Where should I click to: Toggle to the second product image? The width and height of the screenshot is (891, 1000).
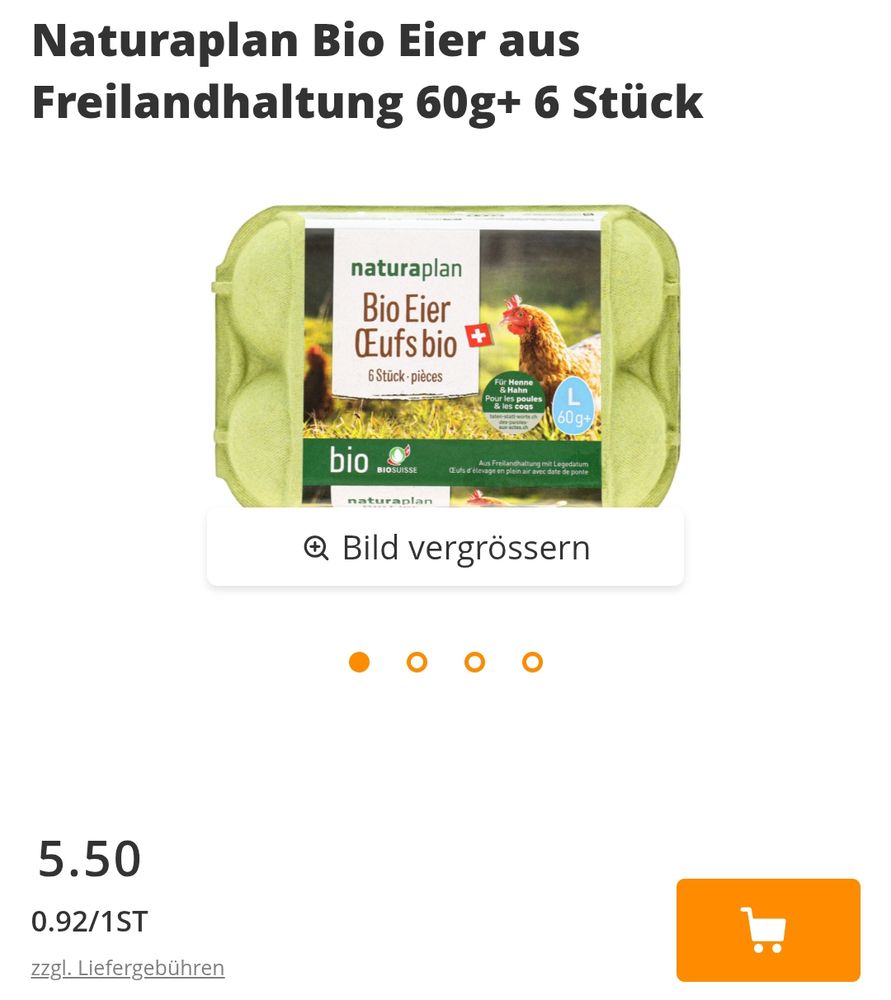pos(416,662)
